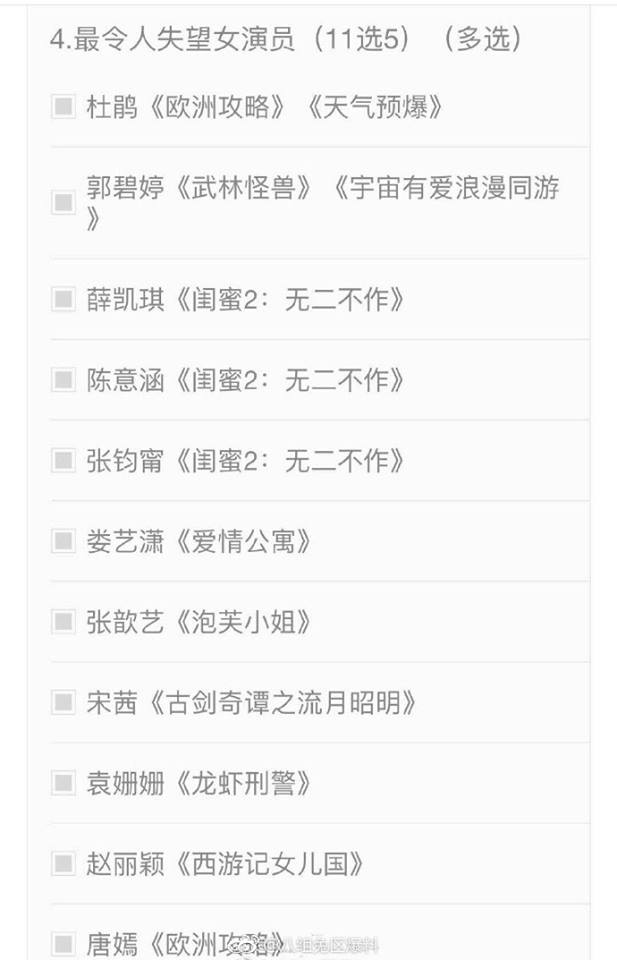
Task: Select 娄艺潇《爱情公寓》
Action: pyautogui.click(x=64, y=541)
